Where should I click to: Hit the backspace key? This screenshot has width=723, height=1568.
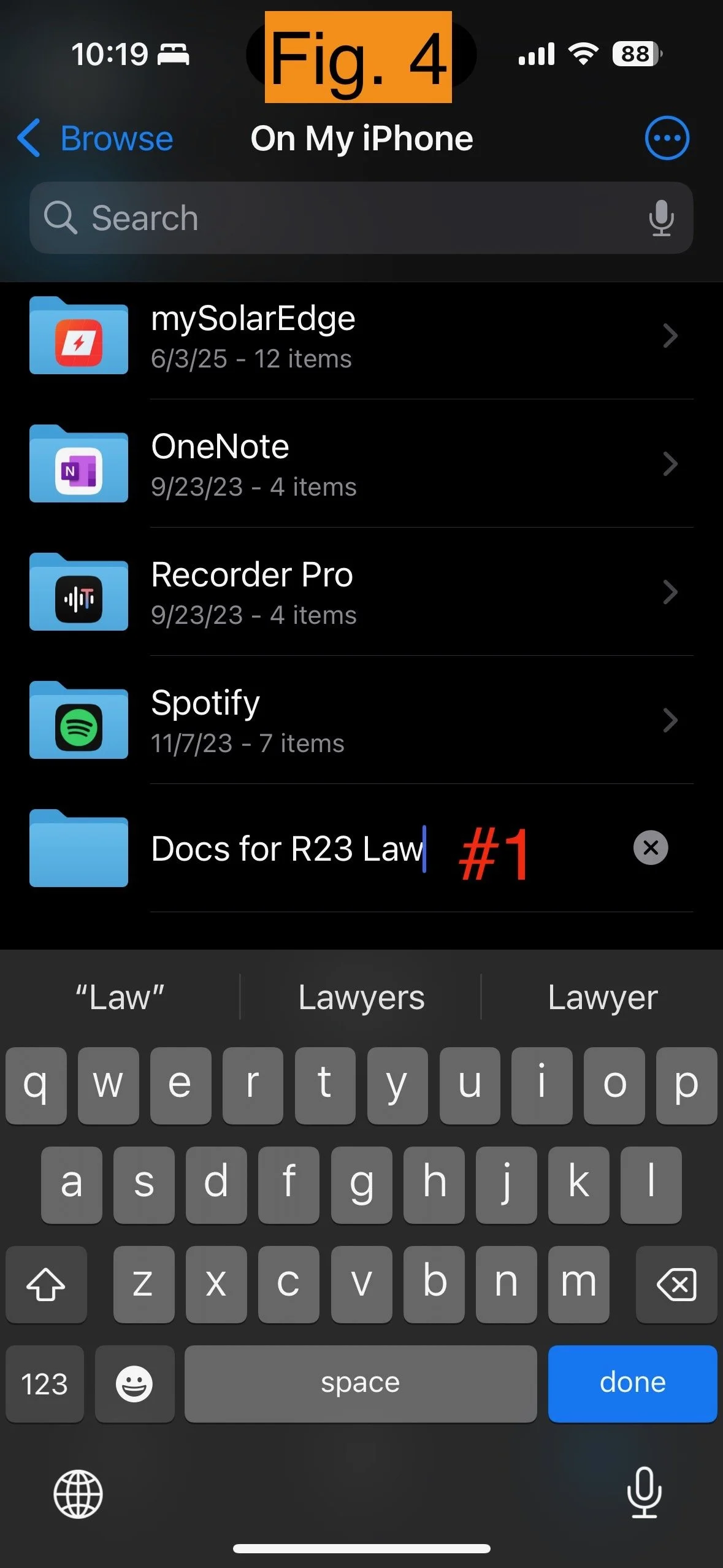pyautogui.click(x=676, y=1283)
